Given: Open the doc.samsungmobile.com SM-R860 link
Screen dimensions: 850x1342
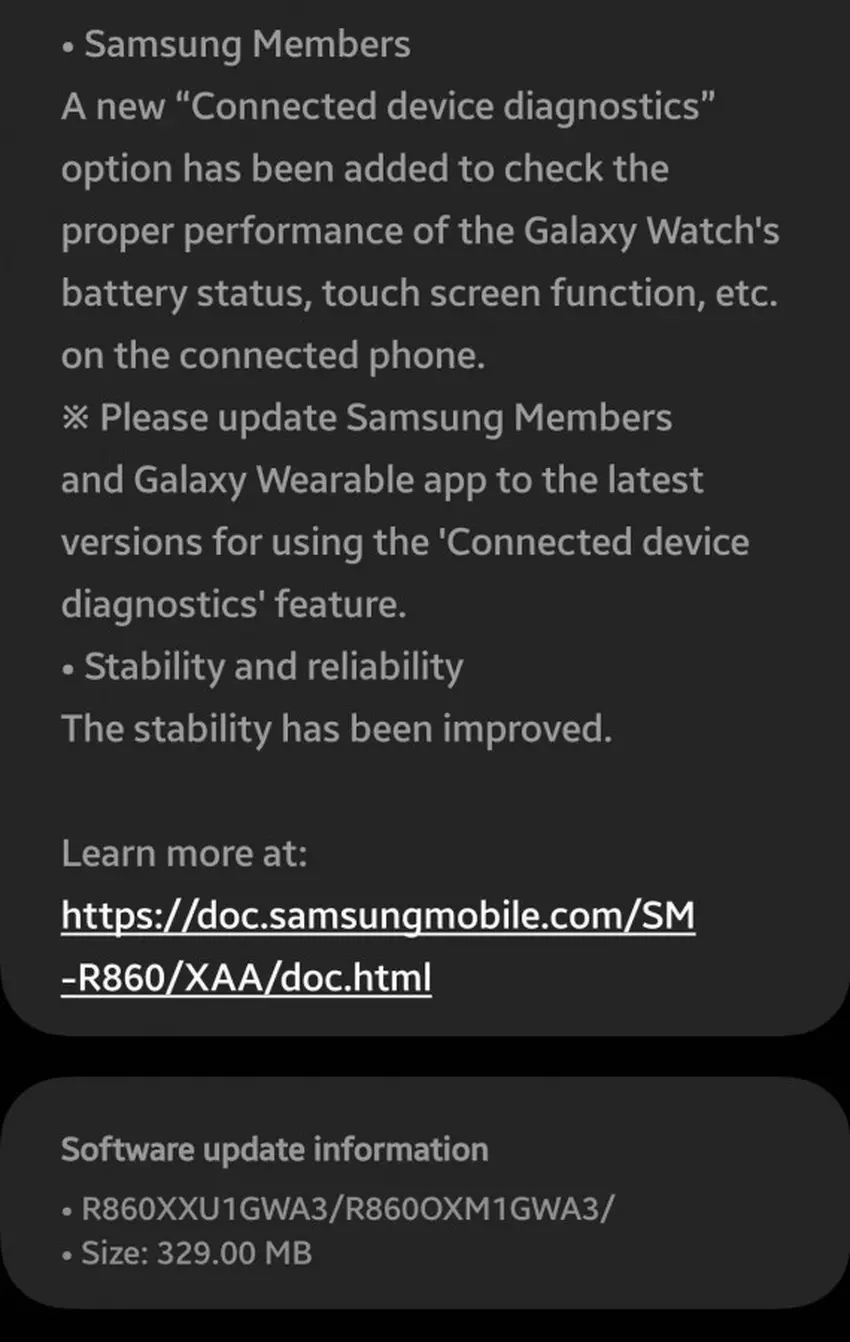Looking at the screenshot, I should 377,917.
